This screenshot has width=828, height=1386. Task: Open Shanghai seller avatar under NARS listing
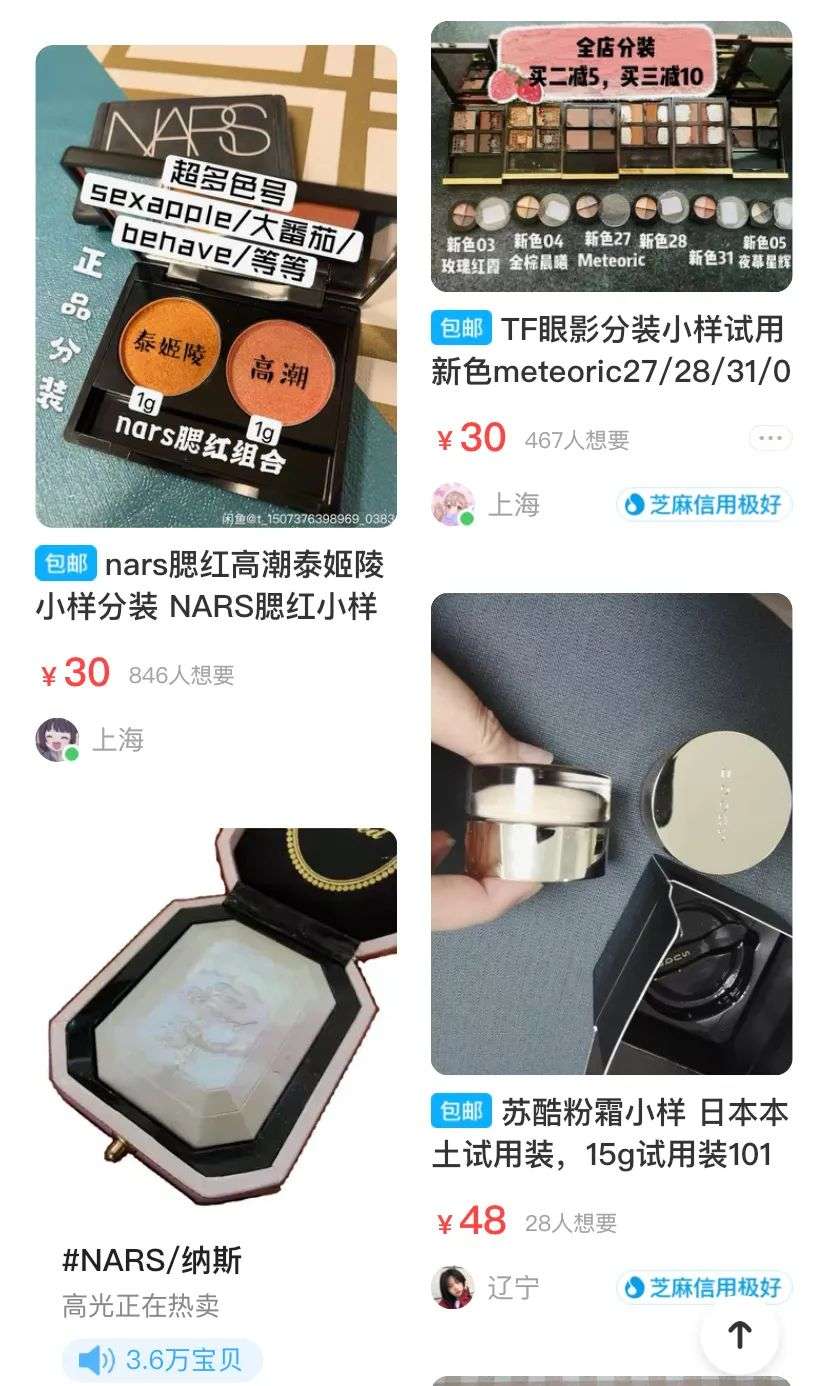tap(57, 740)
